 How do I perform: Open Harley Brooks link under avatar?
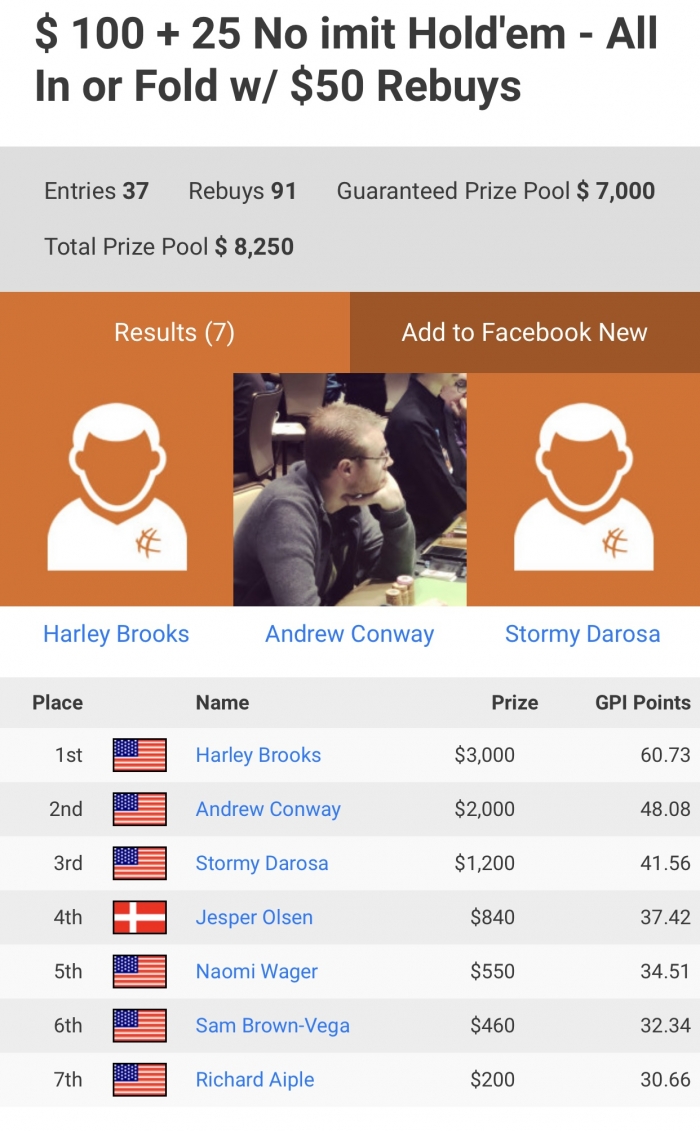pyautogui.click(x=116, y=634)
